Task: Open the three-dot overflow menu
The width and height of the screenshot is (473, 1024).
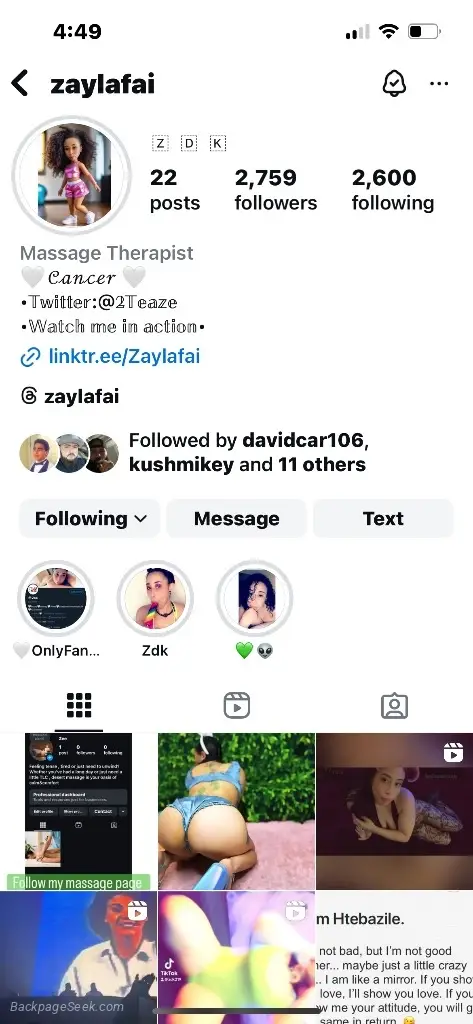Action: pos(439,84)
